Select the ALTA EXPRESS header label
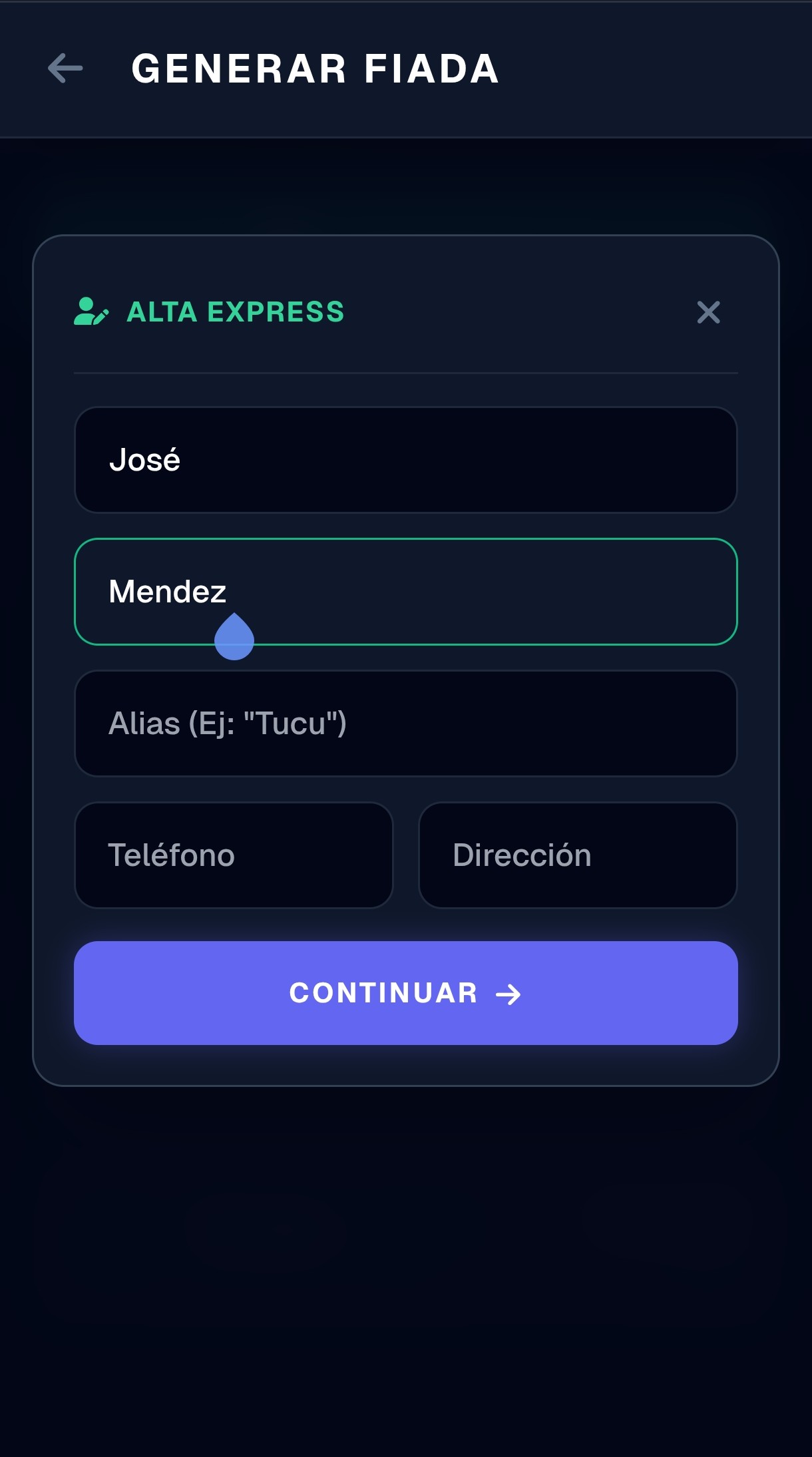 click(x=234, y=313)
